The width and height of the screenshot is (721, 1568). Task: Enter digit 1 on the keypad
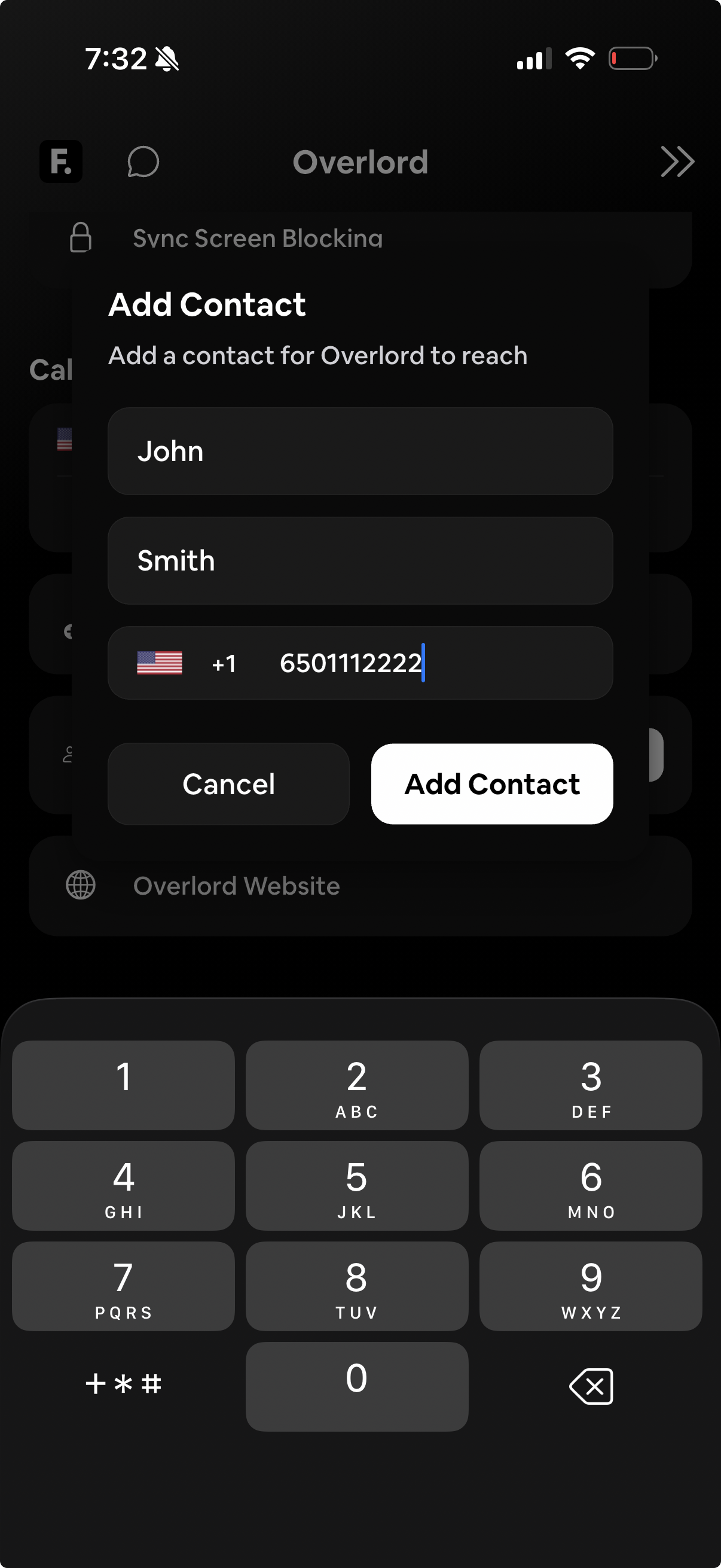tap(123, 1085)
